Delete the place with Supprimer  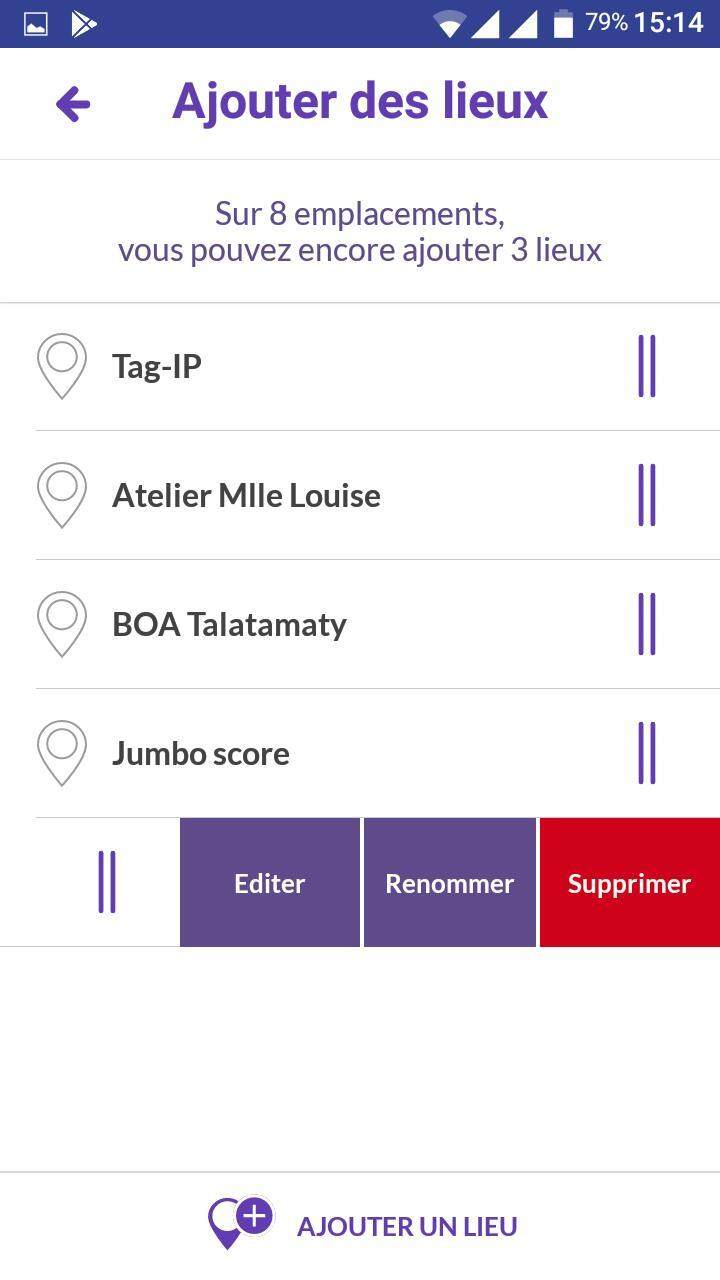click(630, 882)
